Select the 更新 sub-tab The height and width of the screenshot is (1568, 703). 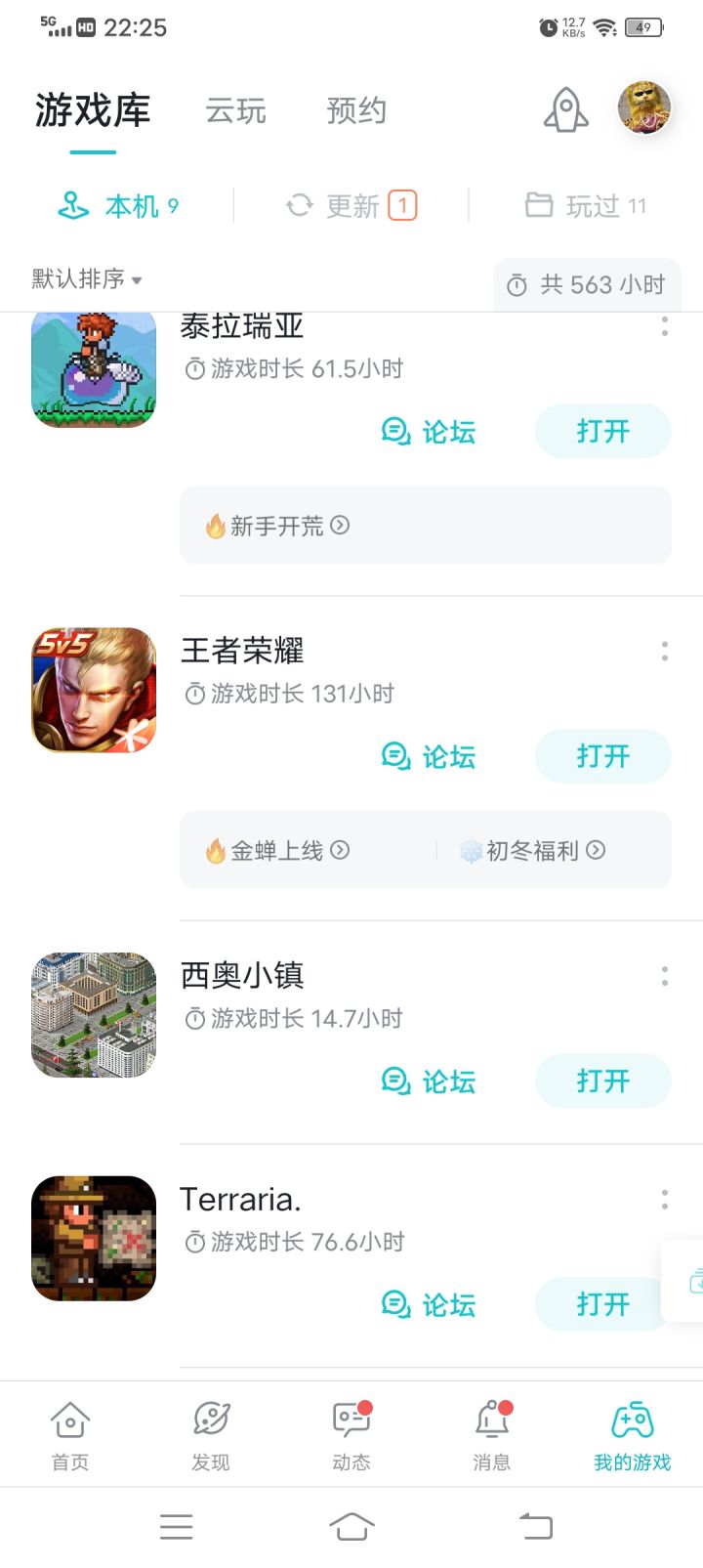point(351,206)
